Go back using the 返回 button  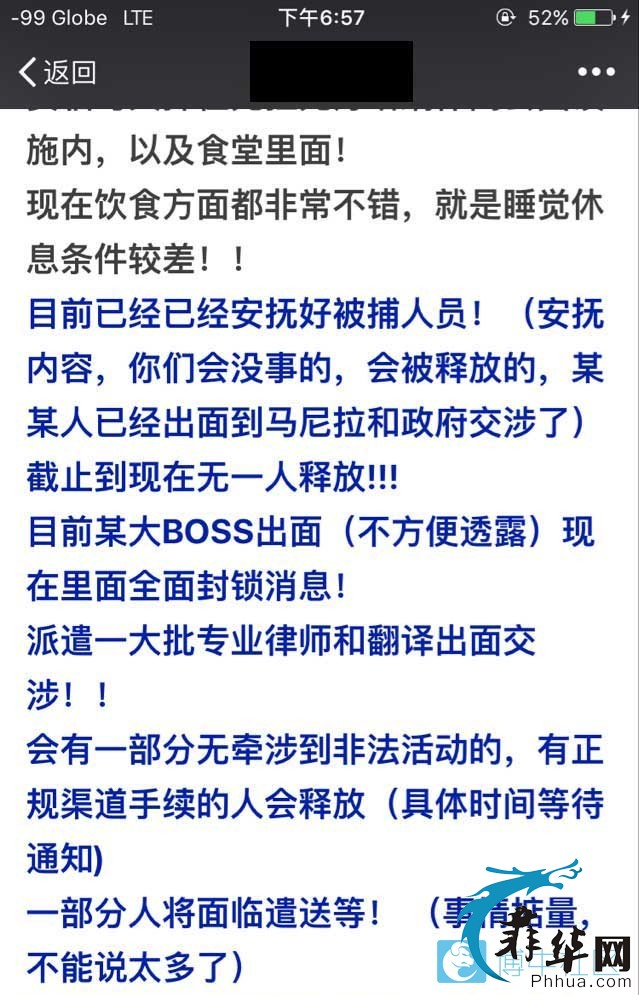[x=57, y=72]
